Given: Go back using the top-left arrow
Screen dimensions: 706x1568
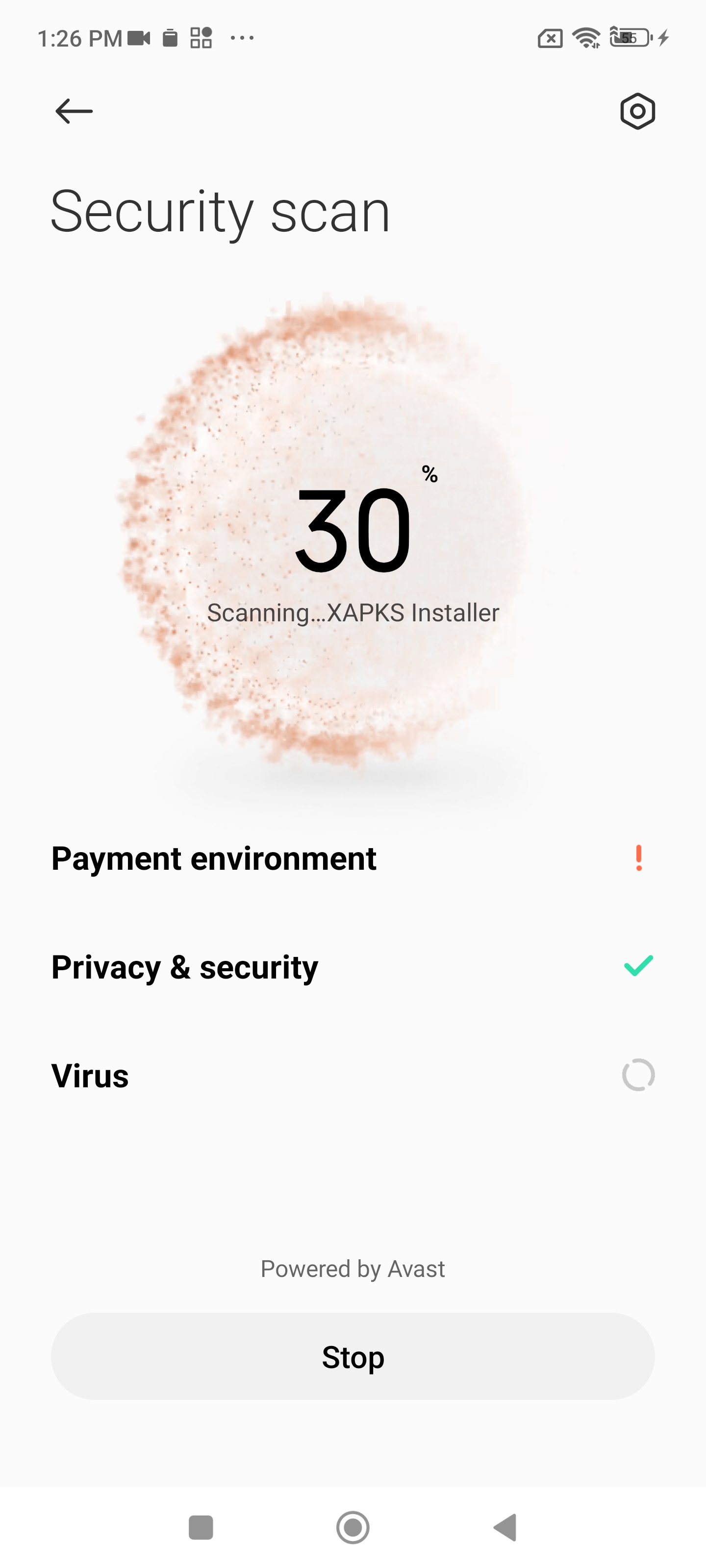Looking at the screenshot, I should (74, 111).
